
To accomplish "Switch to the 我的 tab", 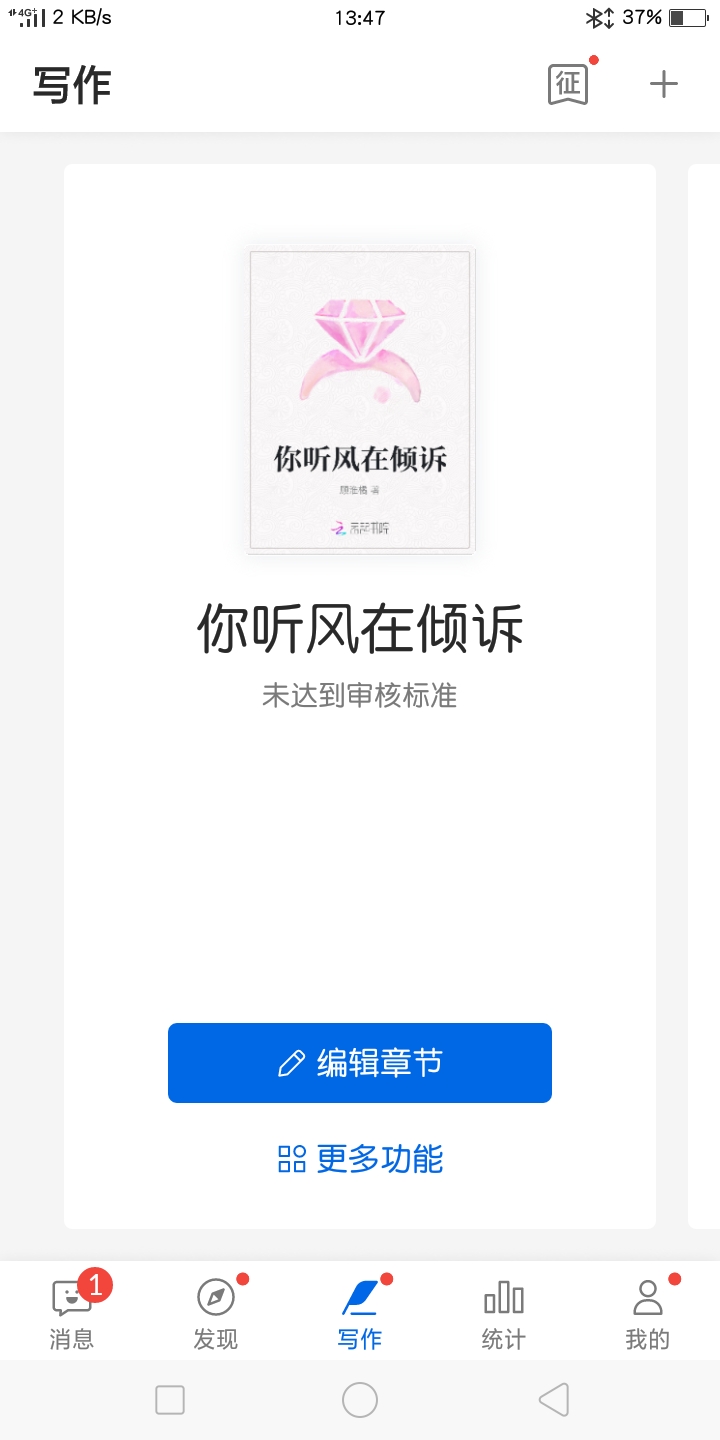I will [648, 1312].
